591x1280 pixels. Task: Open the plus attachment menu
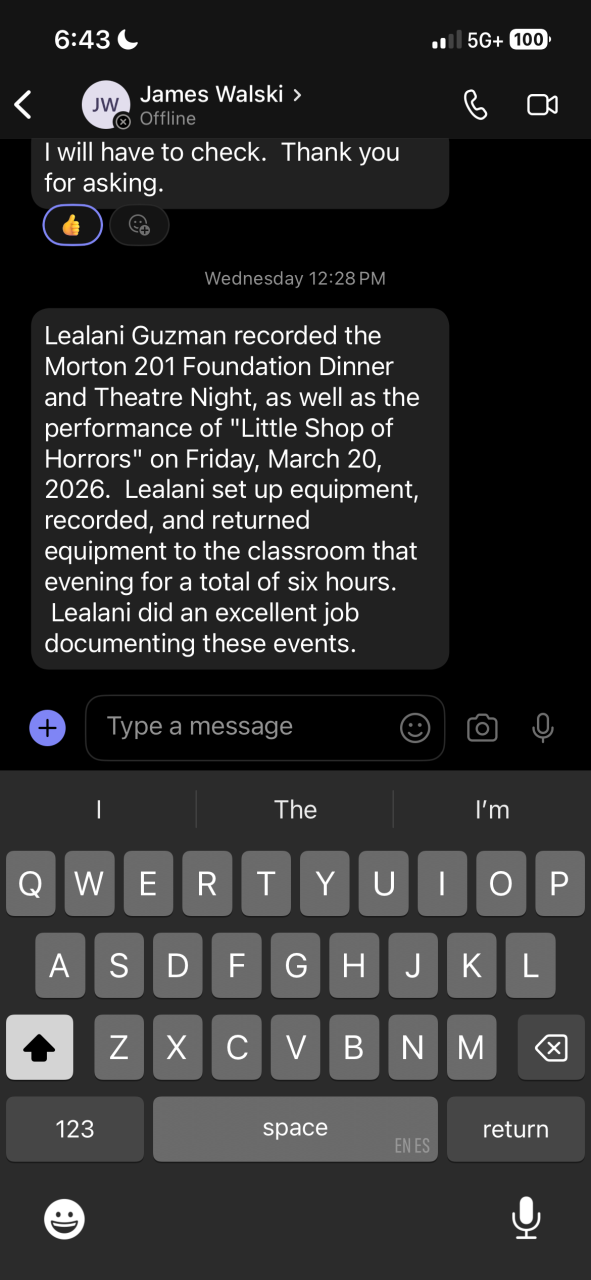[47, 728]
